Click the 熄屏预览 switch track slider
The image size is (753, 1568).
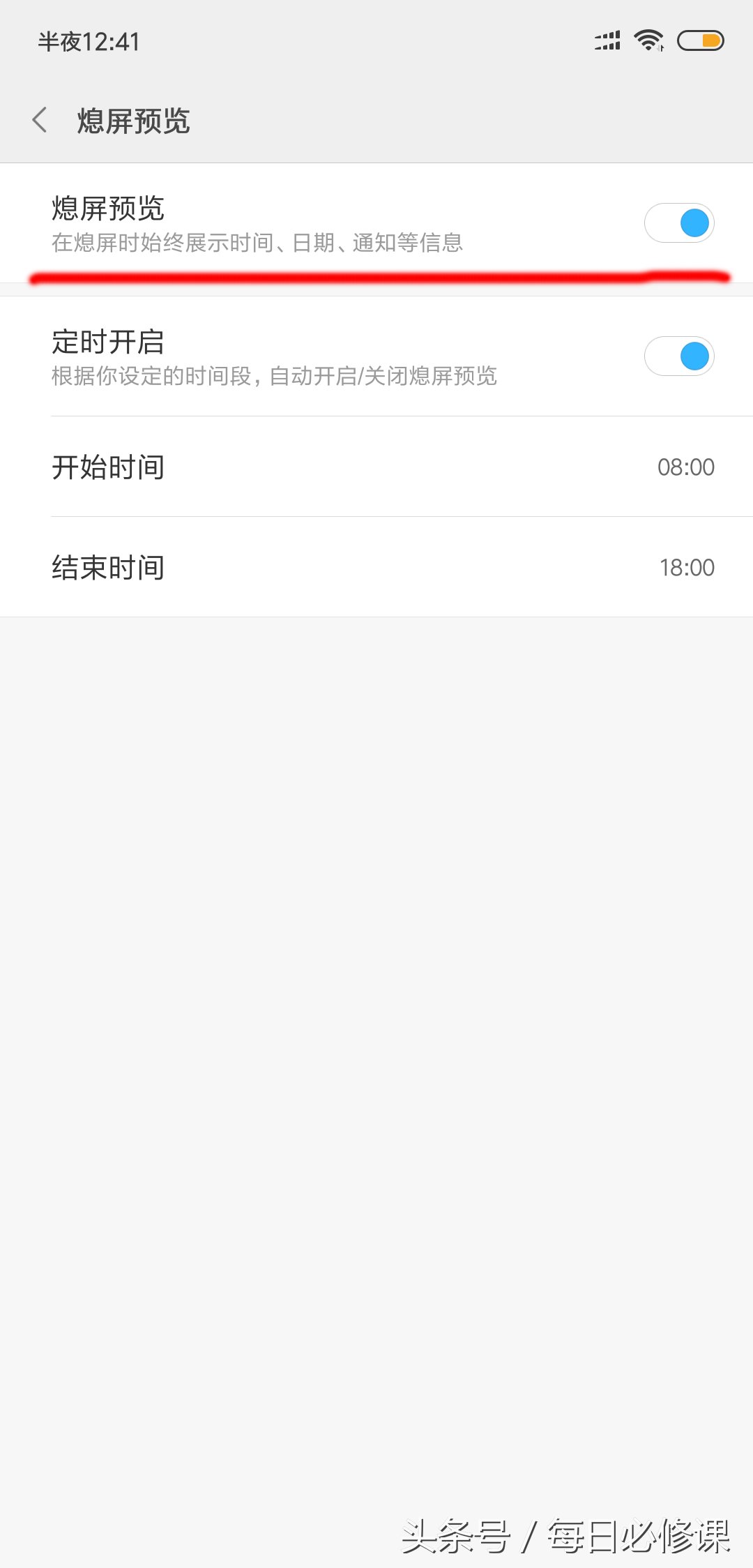coord(678,222)
